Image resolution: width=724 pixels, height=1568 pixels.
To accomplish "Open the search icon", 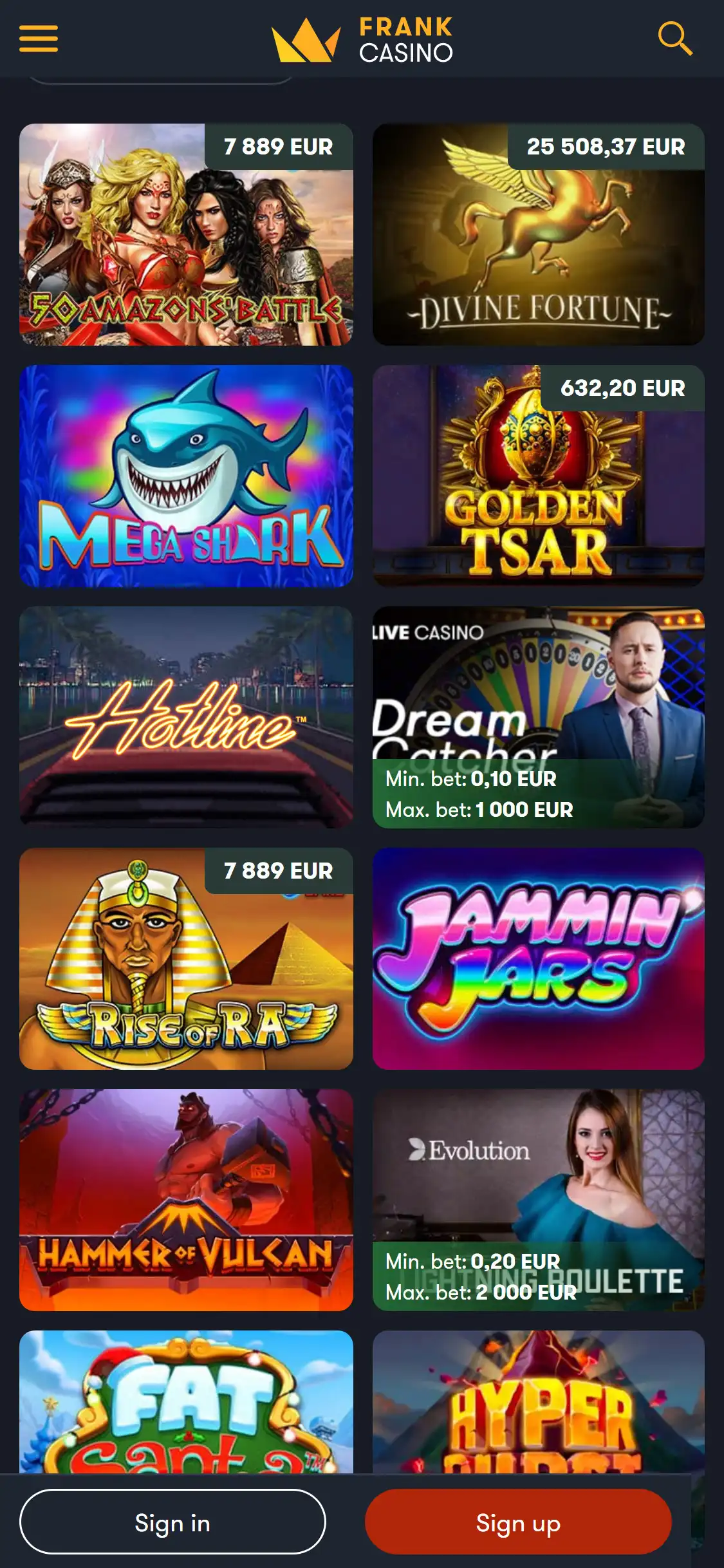I will click(x=674, y=39).
